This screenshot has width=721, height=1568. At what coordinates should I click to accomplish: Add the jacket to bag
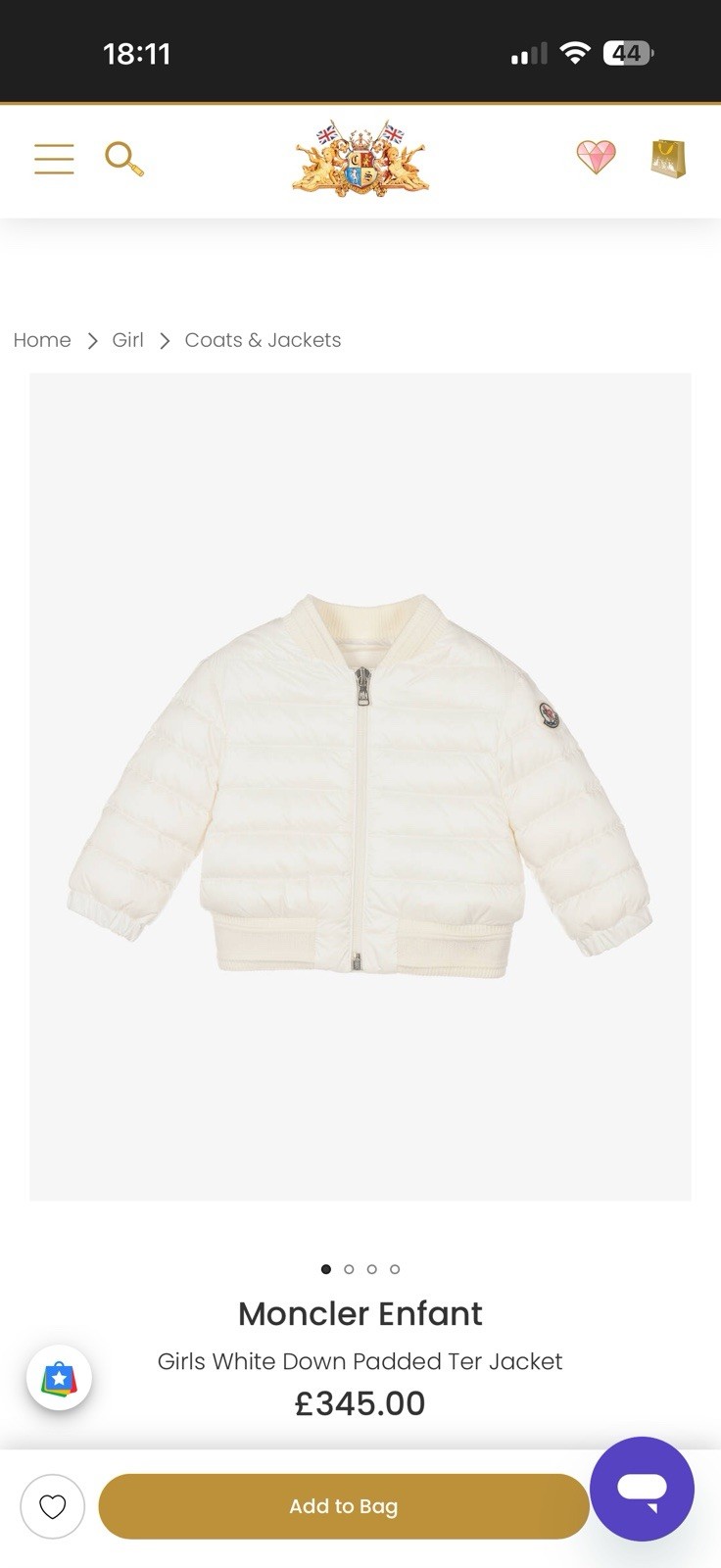pos(343,1506)
